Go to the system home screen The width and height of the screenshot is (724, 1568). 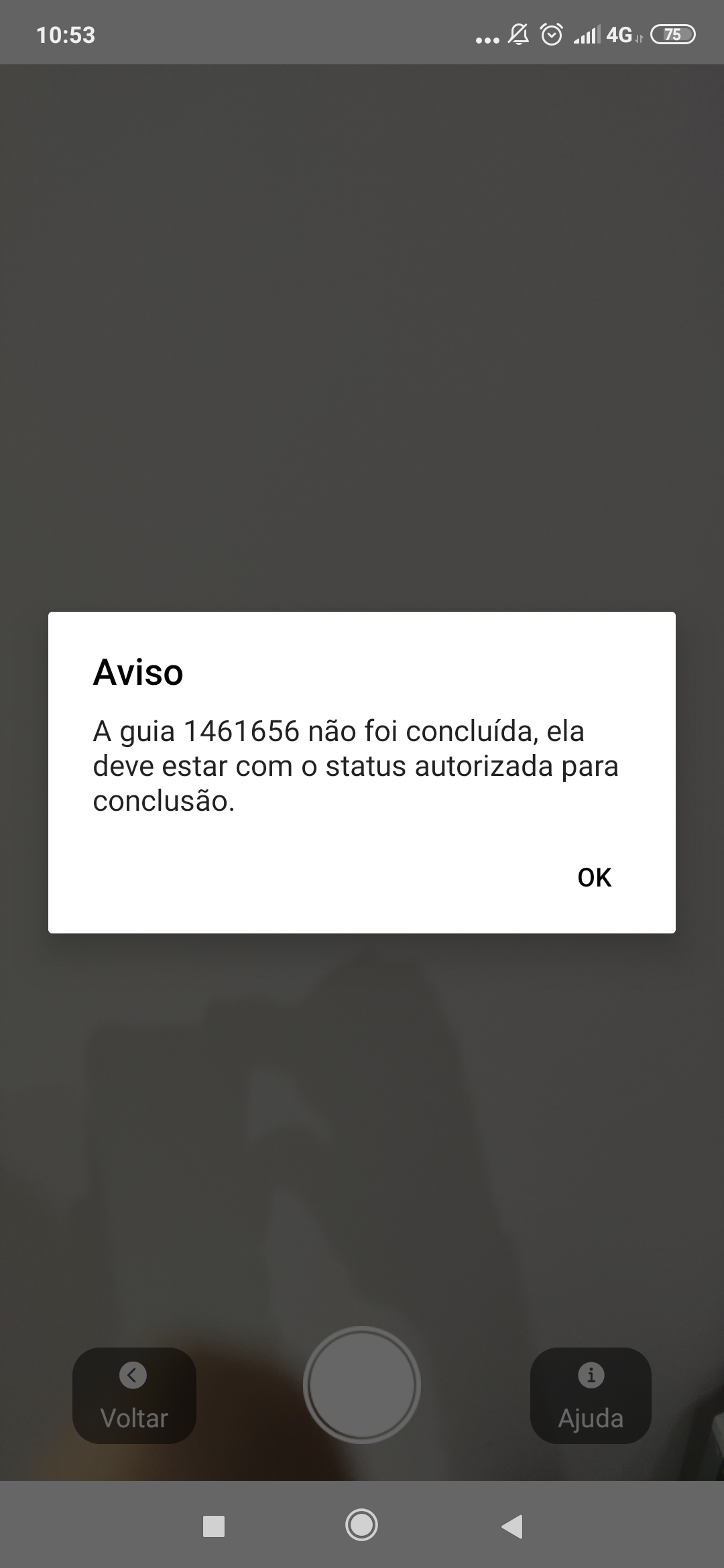pos(361,1525)
